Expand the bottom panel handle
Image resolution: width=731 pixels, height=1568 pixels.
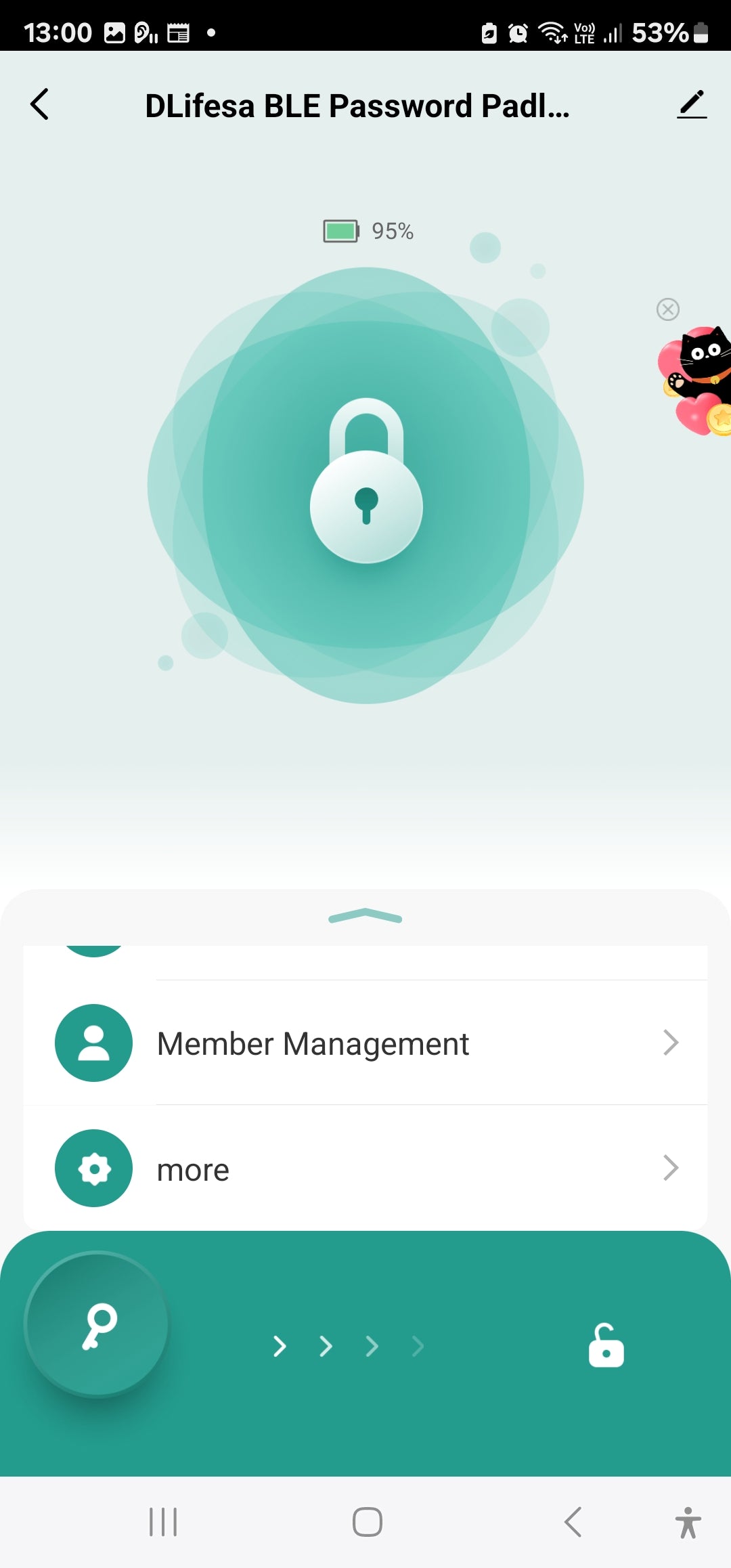[365, 917]
